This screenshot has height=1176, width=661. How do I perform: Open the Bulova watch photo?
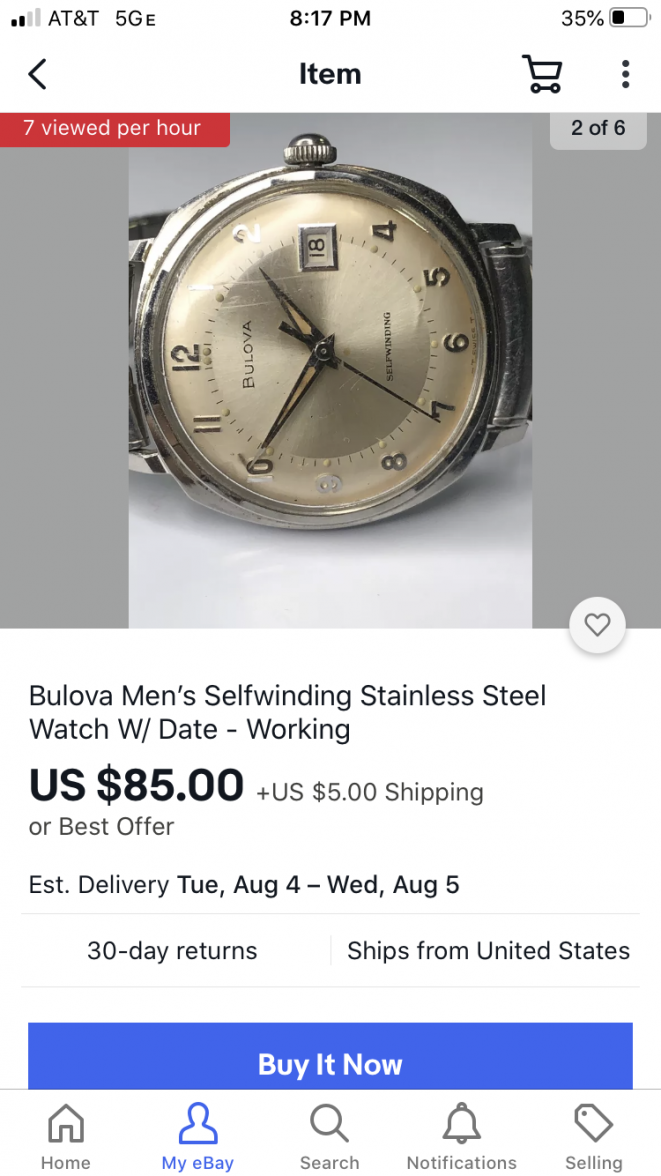tap(330, 370)
